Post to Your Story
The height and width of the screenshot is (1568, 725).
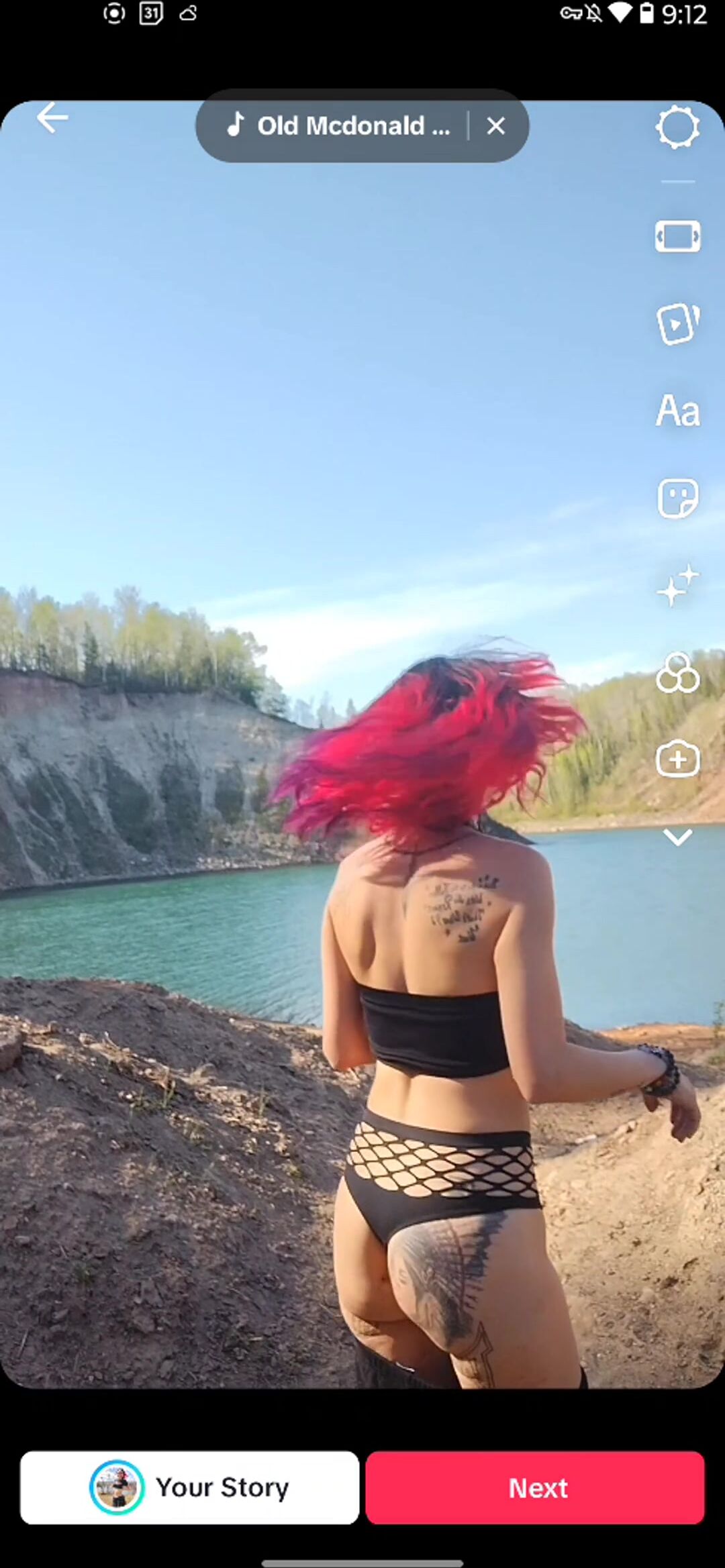(190, 1487)
